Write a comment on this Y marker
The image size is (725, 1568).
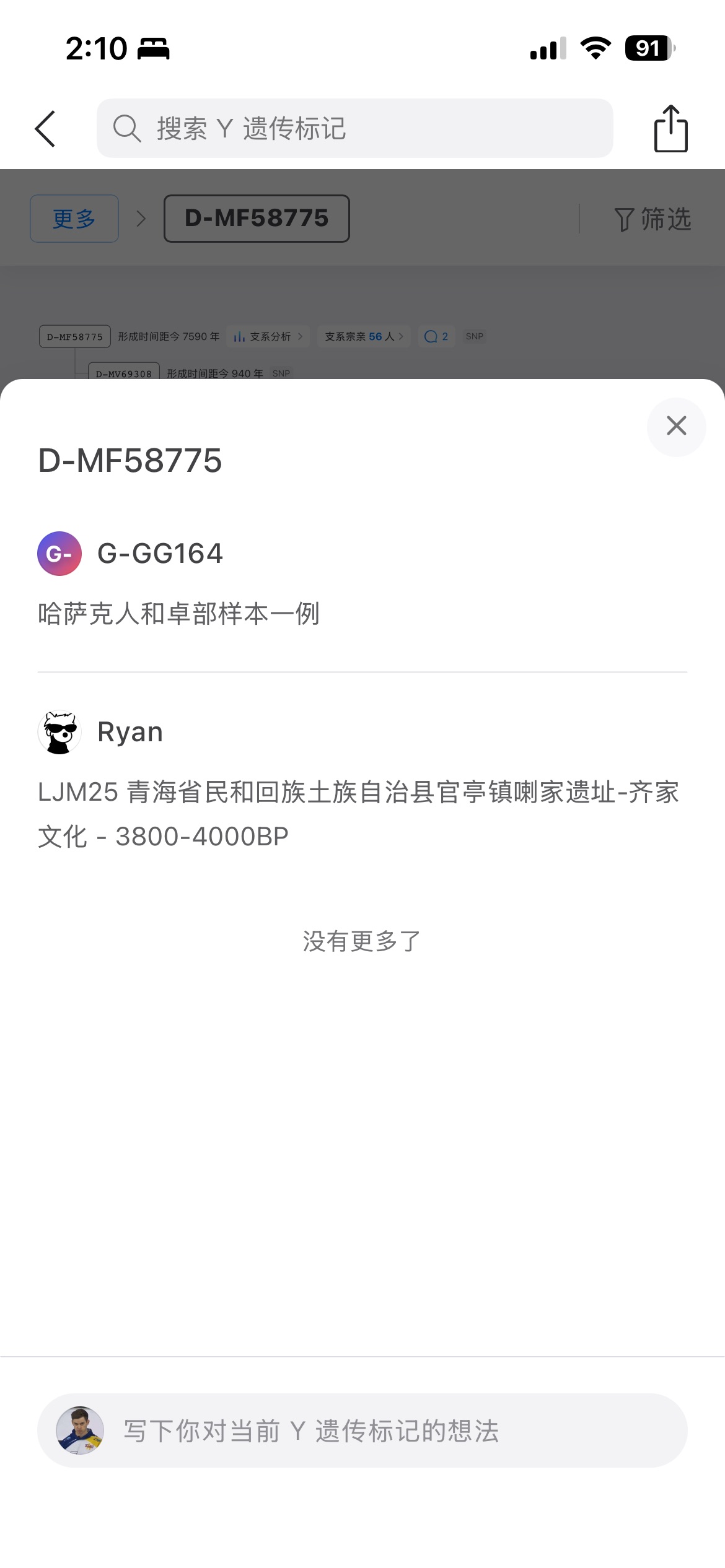coord(362,1431)
